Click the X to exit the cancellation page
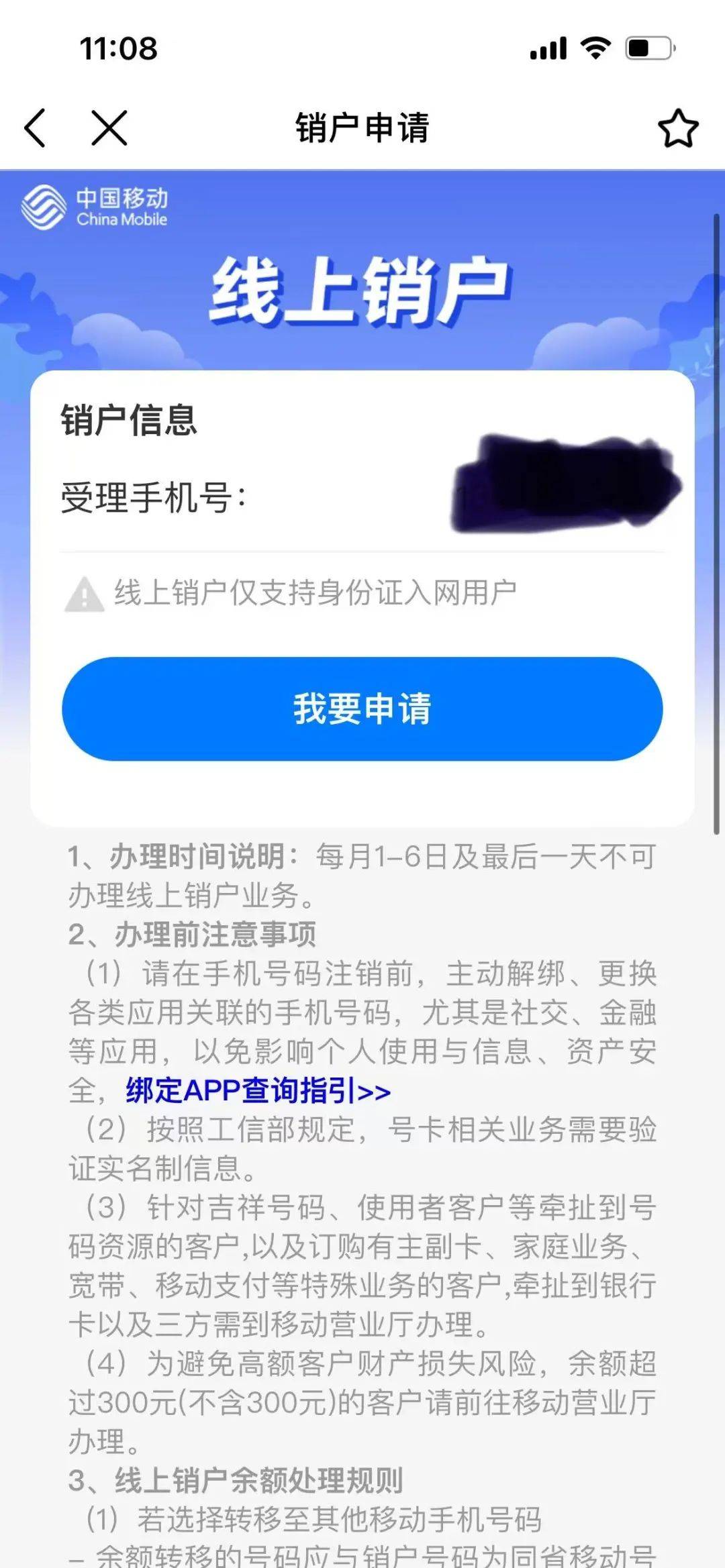This screenshot has width=725, height=1568. pos(107,128)
